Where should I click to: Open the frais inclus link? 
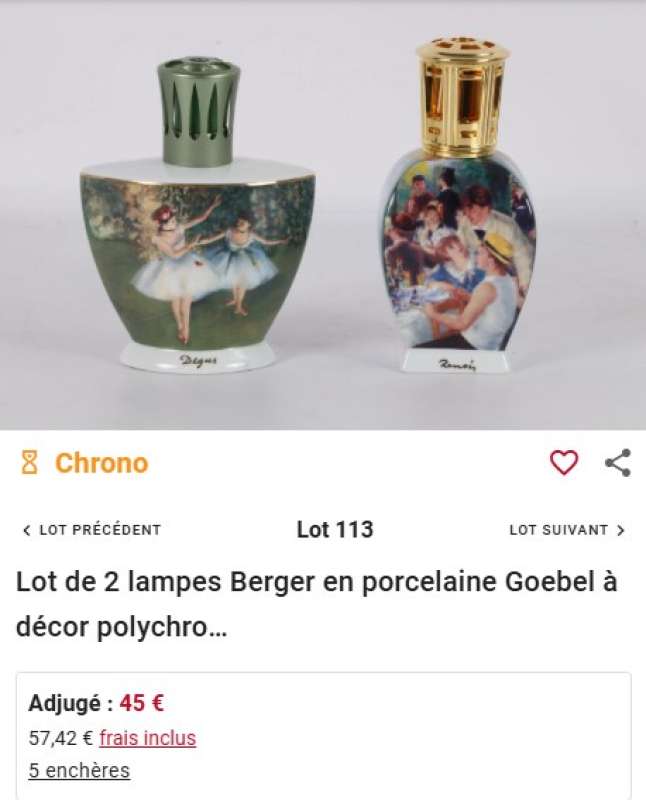pyautogui.click(x=147, y=739)
